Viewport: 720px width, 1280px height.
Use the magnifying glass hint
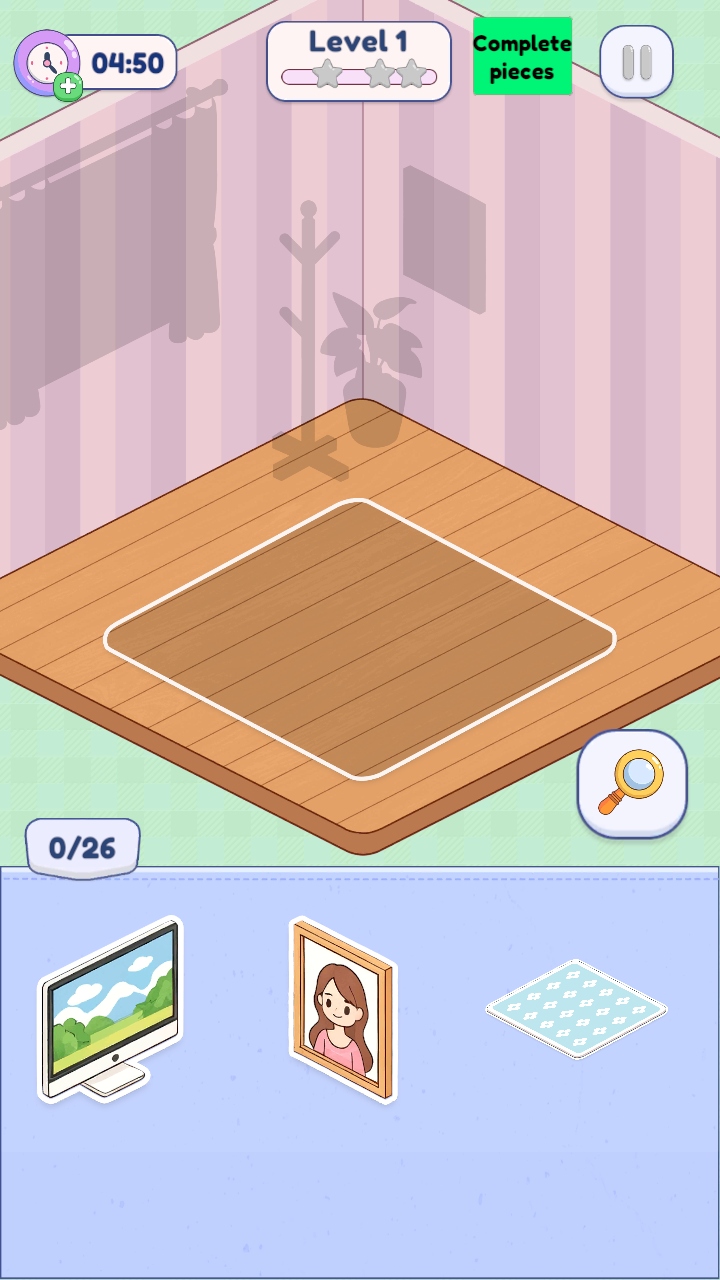[x=632, y=783]
